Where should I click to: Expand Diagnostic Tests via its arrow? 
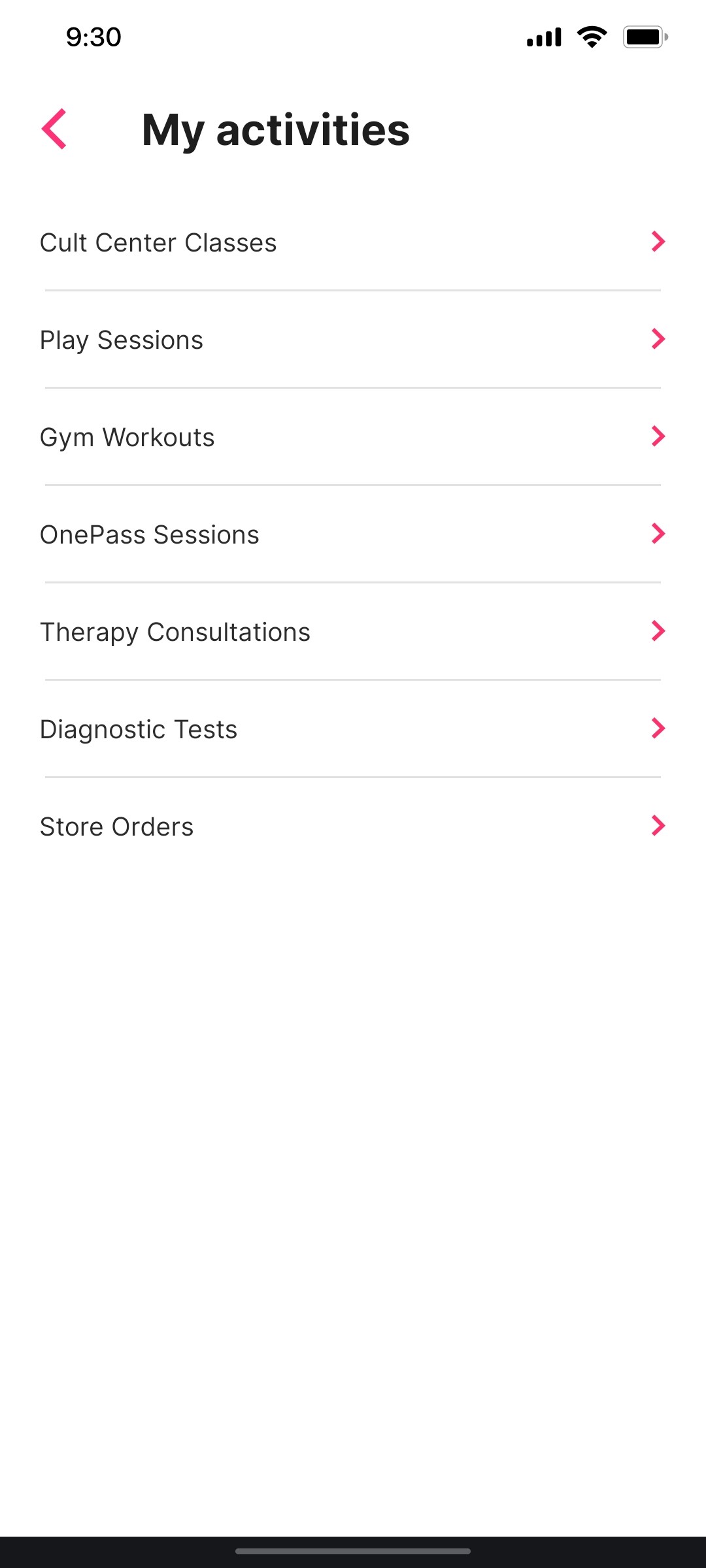click(x=658, y=728)
